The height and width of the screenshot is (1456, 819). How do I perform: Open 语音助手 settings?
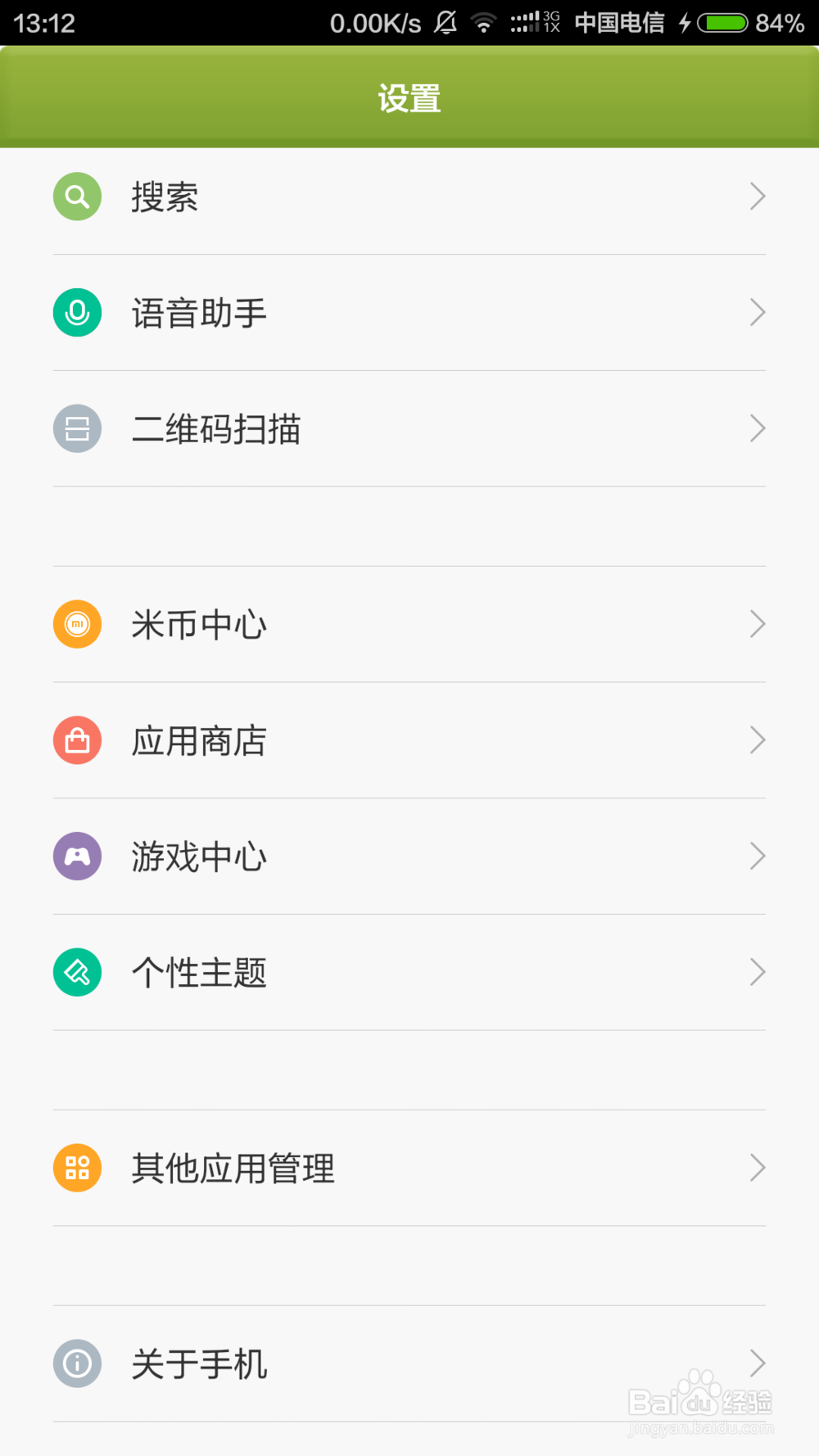[x=409, y=313]
